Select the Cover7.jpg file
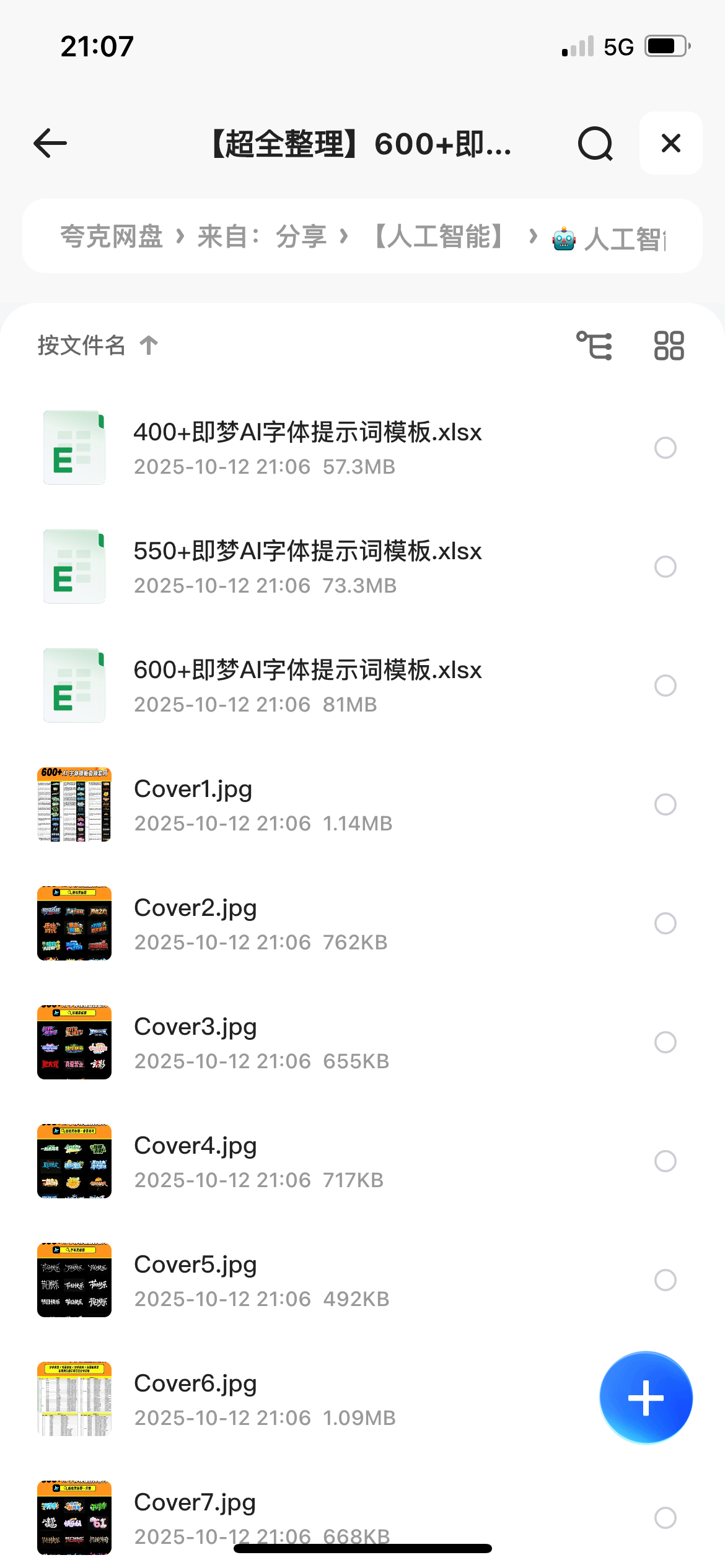Viewport: 725px width, 1568px height. click(665, 1518)
